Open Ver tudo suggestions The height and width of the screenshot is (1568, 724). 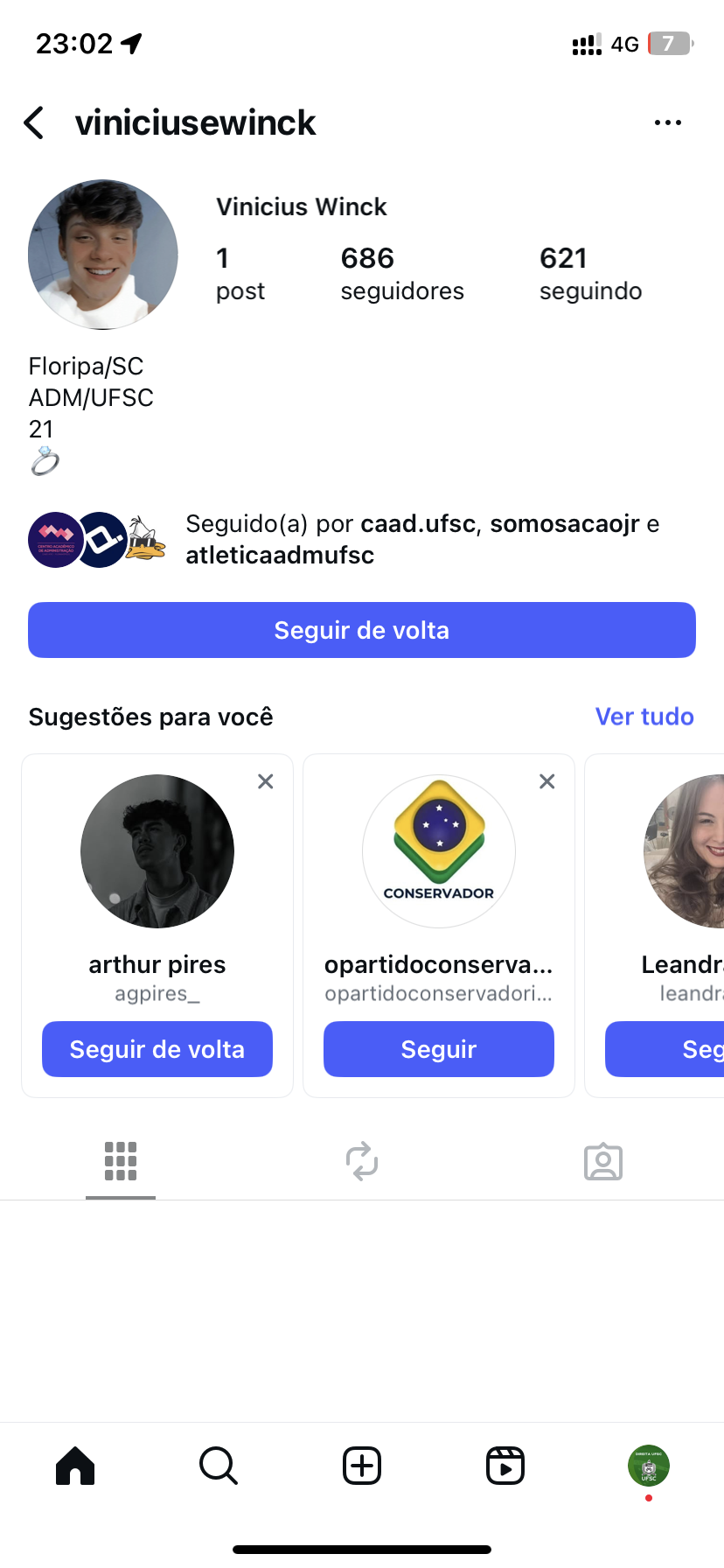point(644,717)
